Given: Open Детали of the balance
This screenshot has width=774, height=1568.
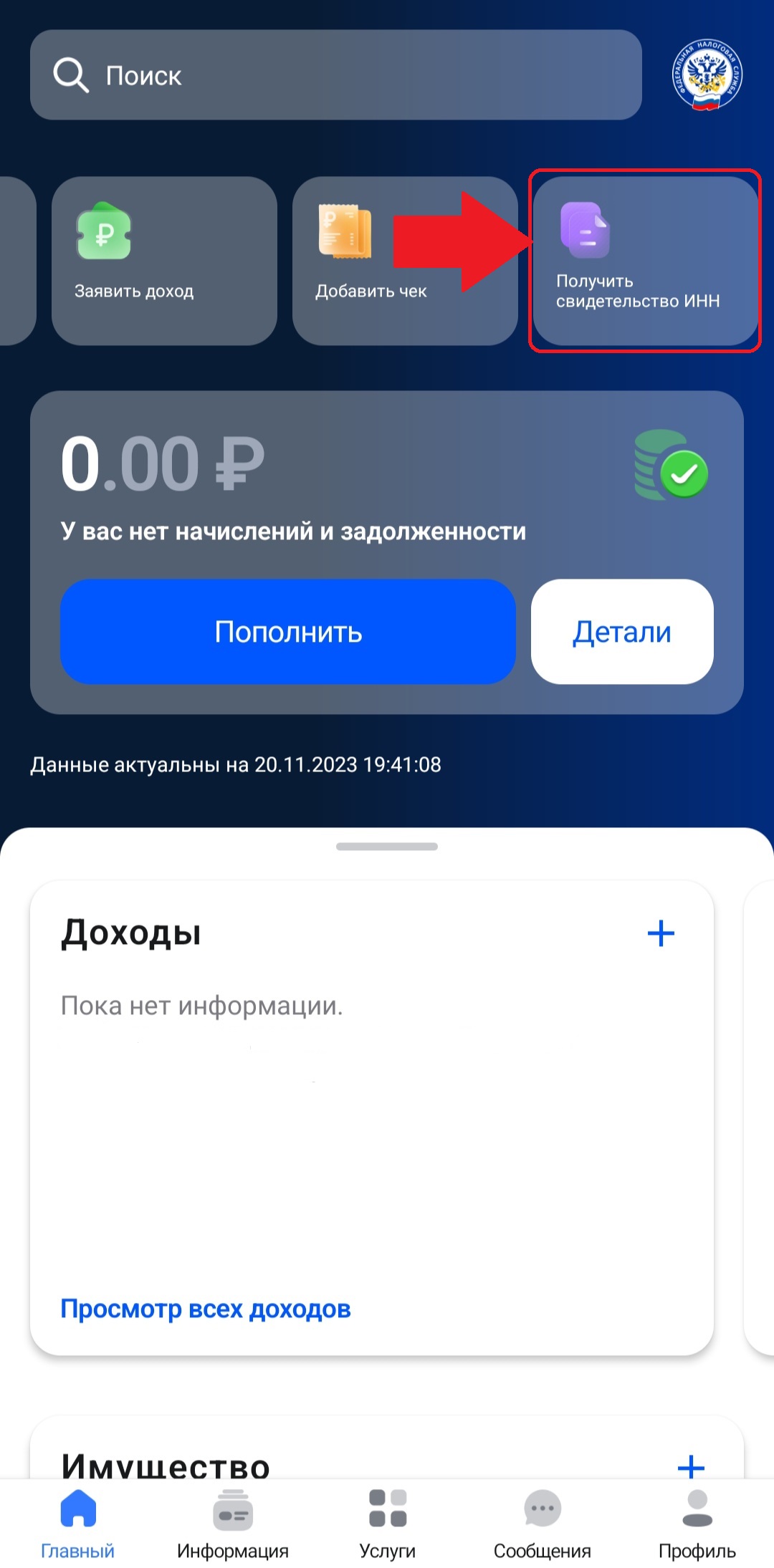Looking at the screenshot, I should 621,632.
